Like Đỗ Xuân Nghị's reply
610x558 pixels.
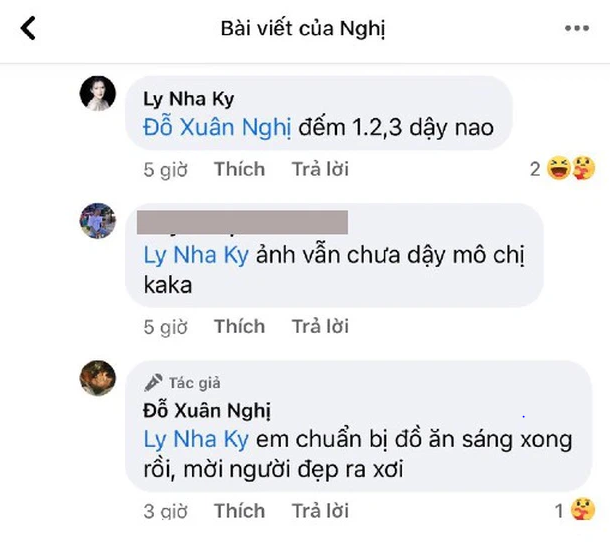[x=239, y=511]
